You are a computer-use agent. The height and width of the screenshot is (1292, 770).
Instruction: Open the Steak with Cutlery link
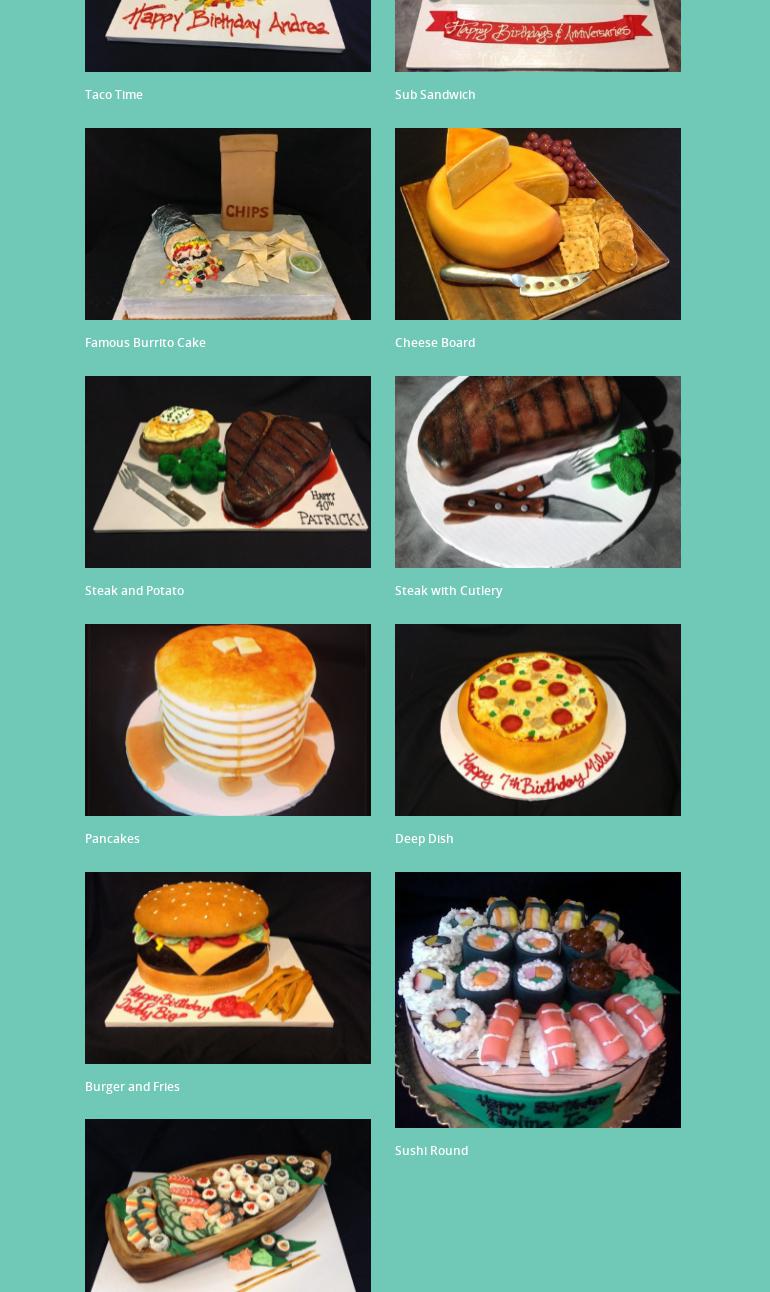tap(448, 590)
